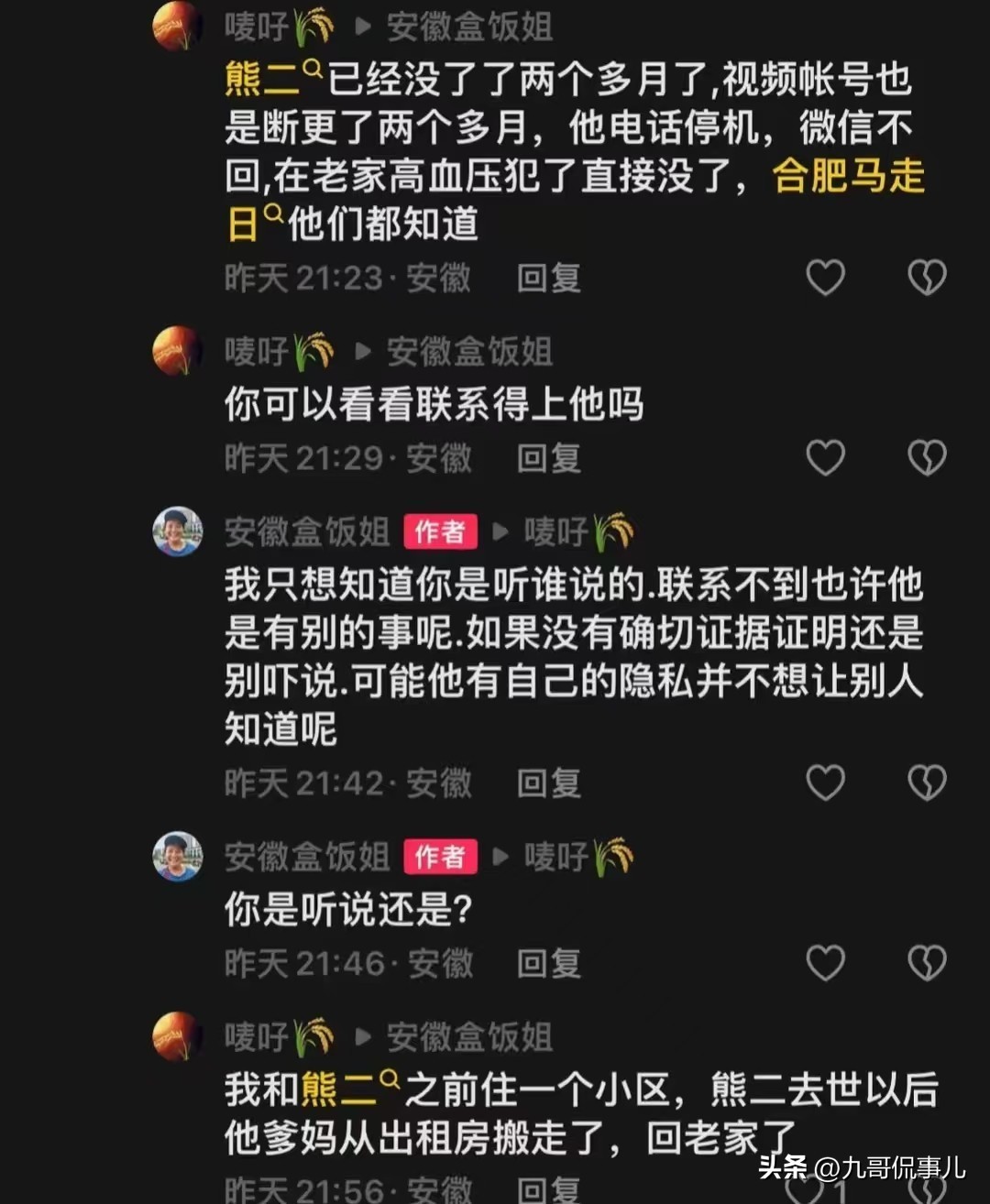Image resolution: width=990 pixels, height=1204 pixels.
Task: Search the highlighted term 合肥马走日
Action: [x=848, y=176]
